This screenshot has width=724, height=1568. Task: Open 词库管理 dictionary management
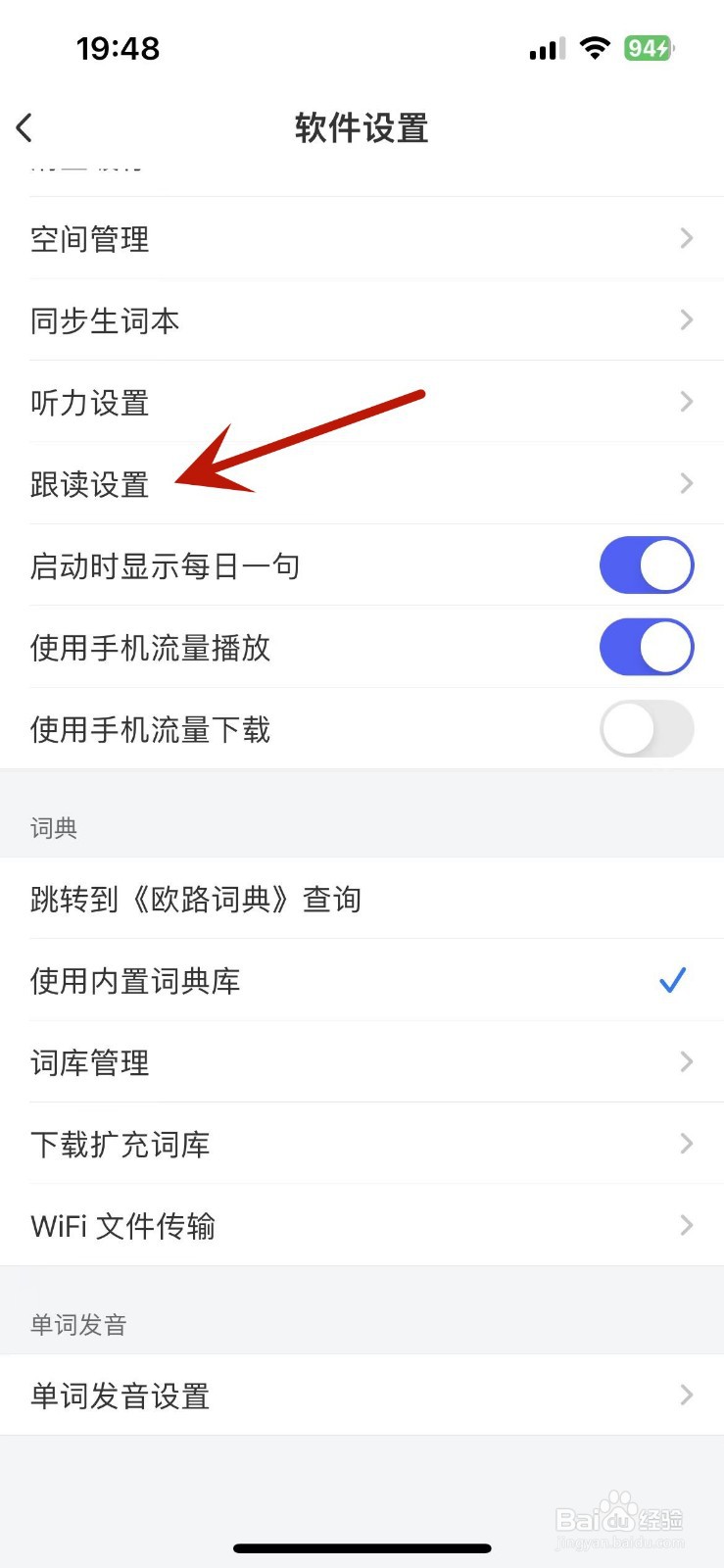90,1062
